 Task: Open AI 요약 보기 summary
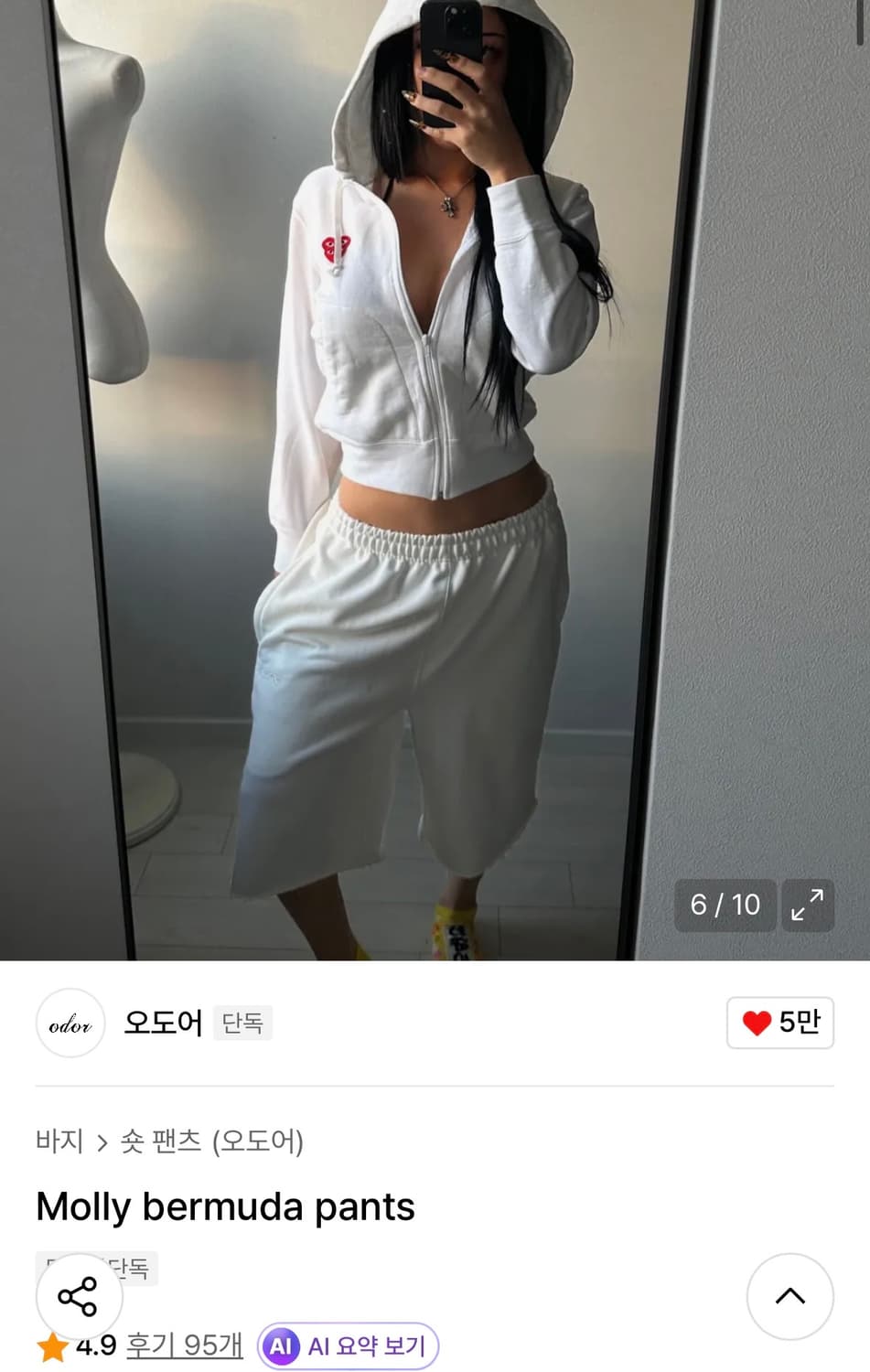click(348, 1345)
